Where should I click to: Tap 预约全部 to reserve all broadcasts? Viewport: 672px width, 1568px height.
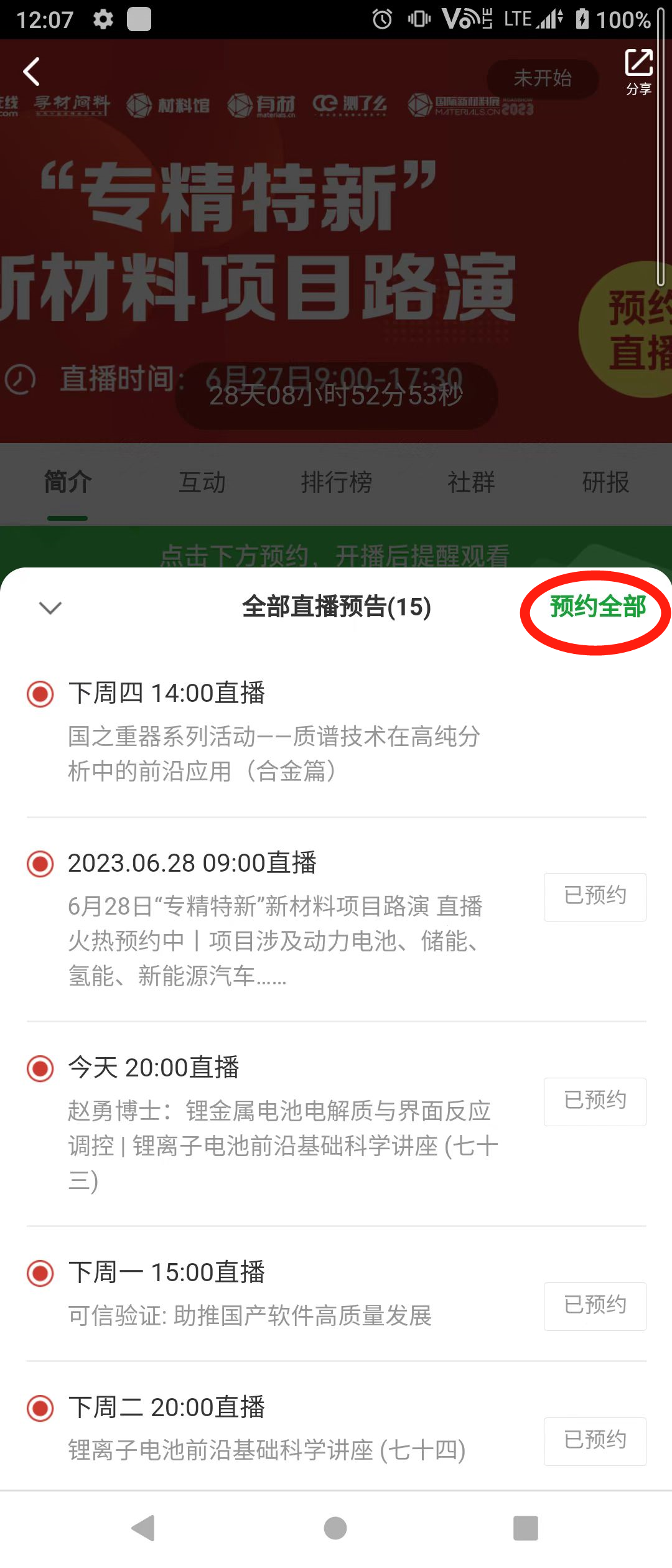point(597,607)
